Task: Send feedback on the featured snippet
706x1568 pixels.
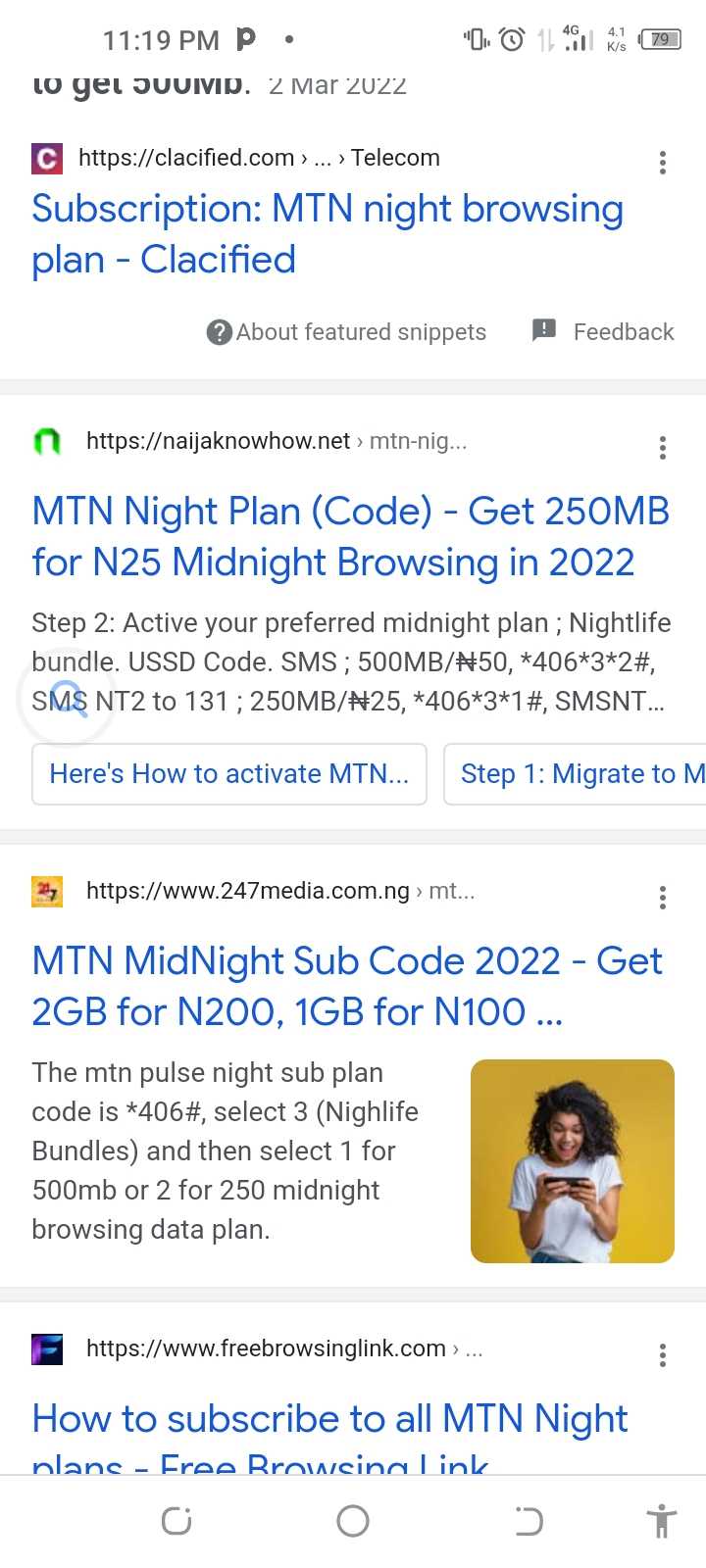Action: coord(604,331)
